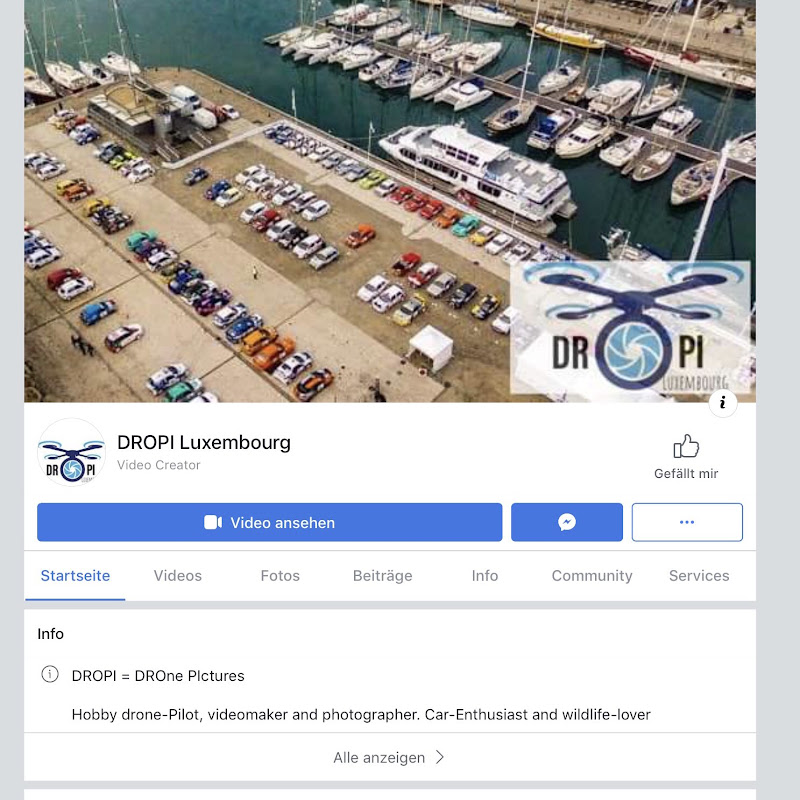This screenshot has height=800, width=800.
Task: Select the Startseite tab
Action: coord(75,576)
